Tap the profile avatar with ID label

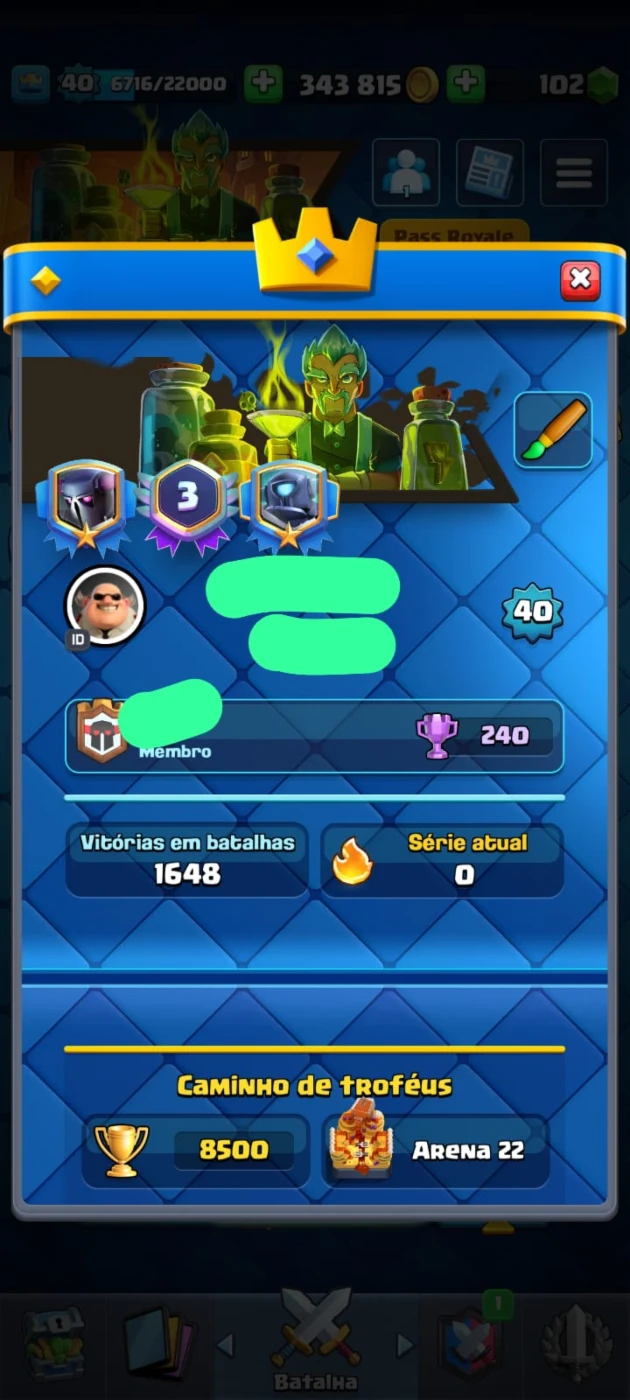point(104,605)
